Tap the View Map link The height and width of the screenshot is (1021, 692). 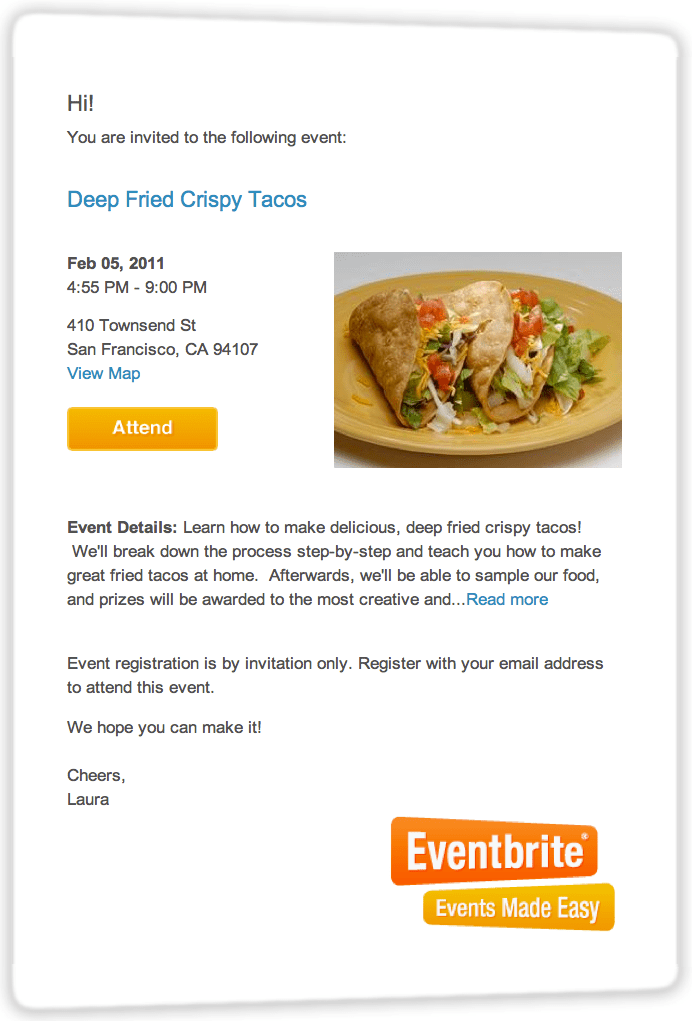pyautogui.click(x=103, y=374)
